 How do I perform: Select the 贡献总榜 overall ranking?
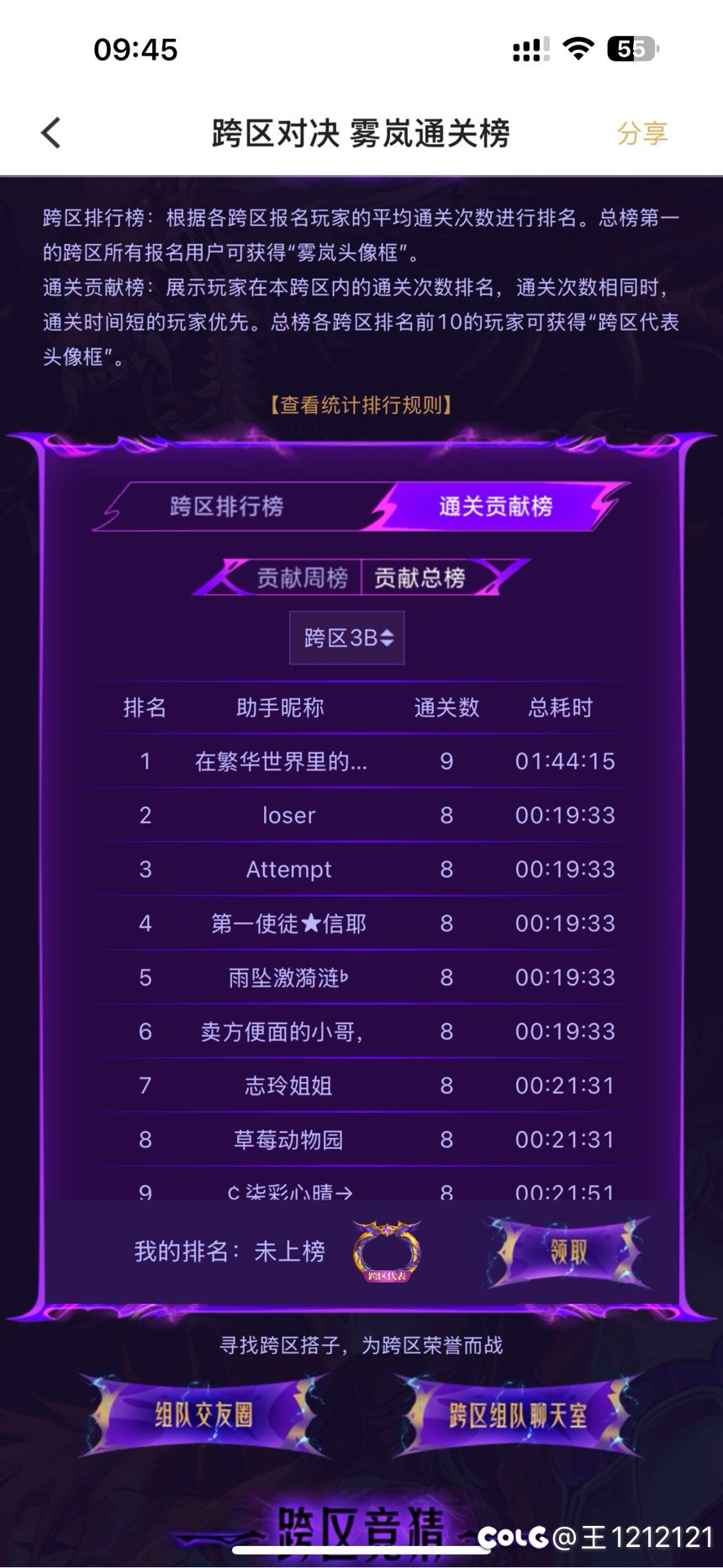[420, 578]
